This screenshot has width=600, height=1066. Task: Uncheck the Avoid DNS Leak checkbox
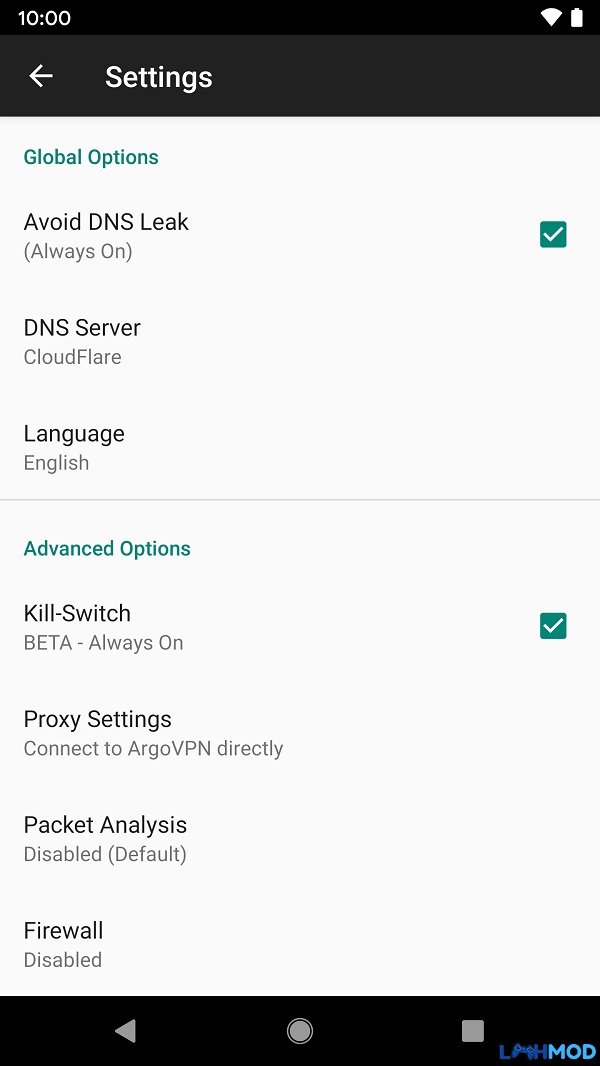552,235
